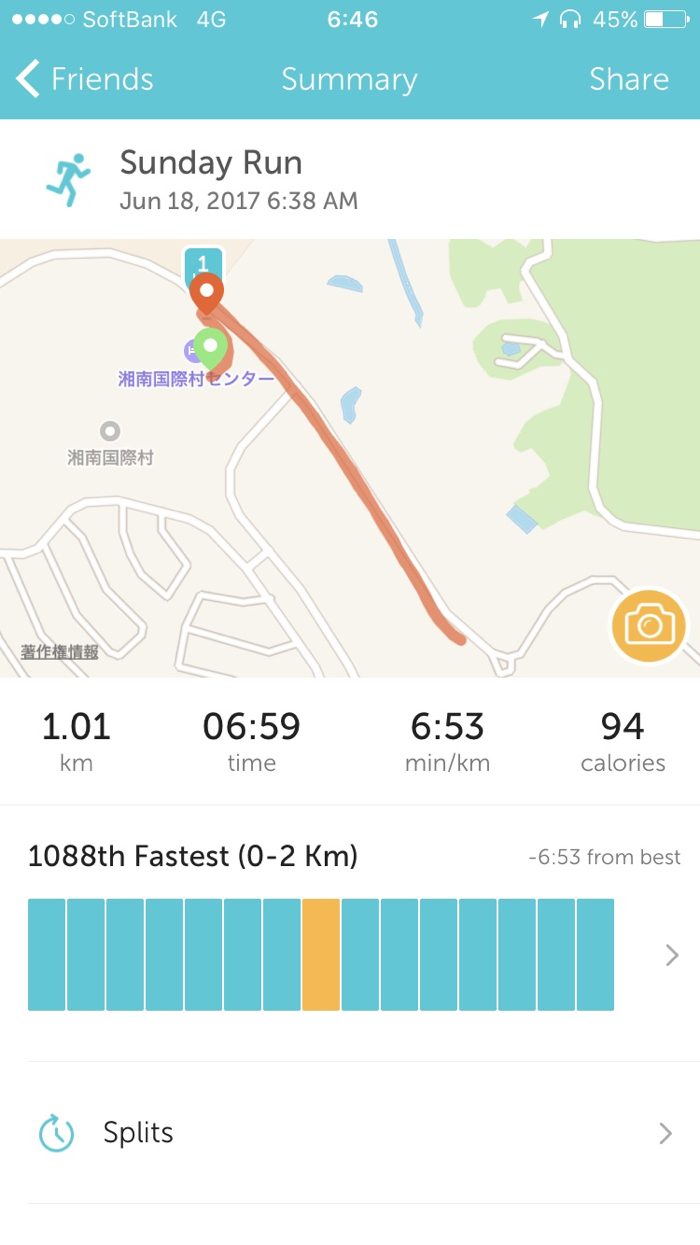This screenshot has width=700, height=1245.
Task: Open the Splits details
Action: tap(350, 1133)
